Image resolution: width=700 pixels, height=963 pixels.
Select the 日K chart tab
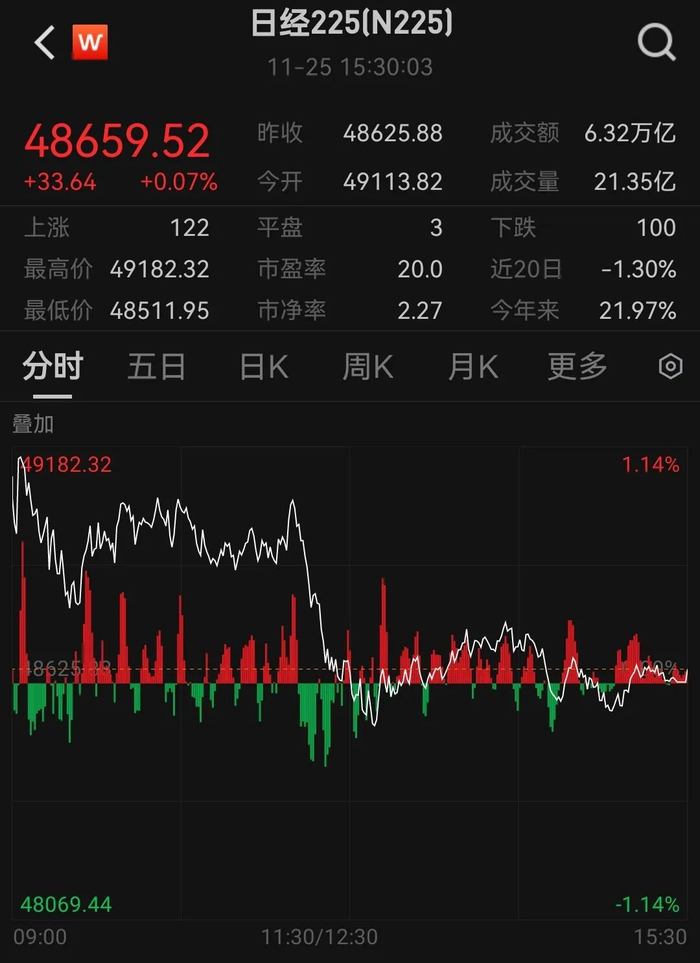click(x=263, y=367)
